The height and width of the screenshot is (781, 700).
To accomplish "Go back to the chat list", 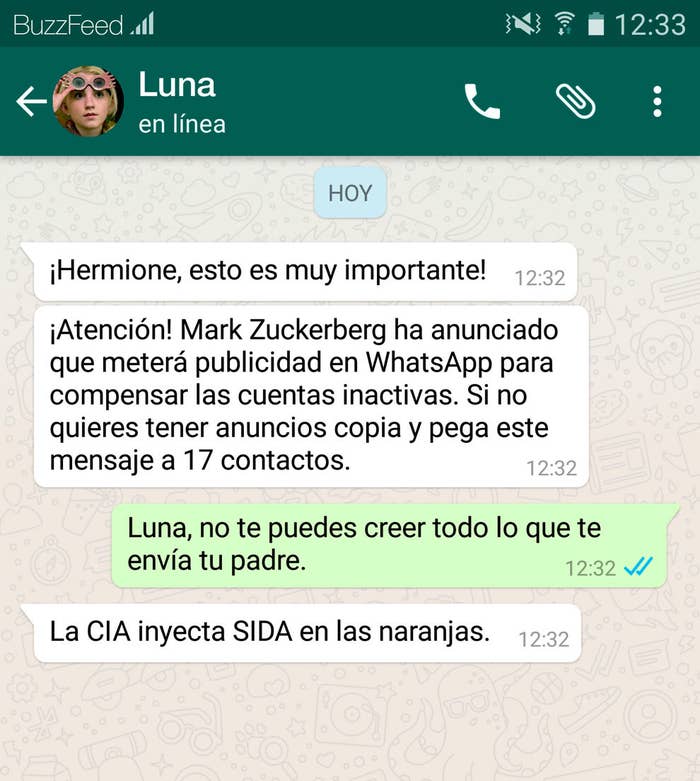I will (30, 101).
